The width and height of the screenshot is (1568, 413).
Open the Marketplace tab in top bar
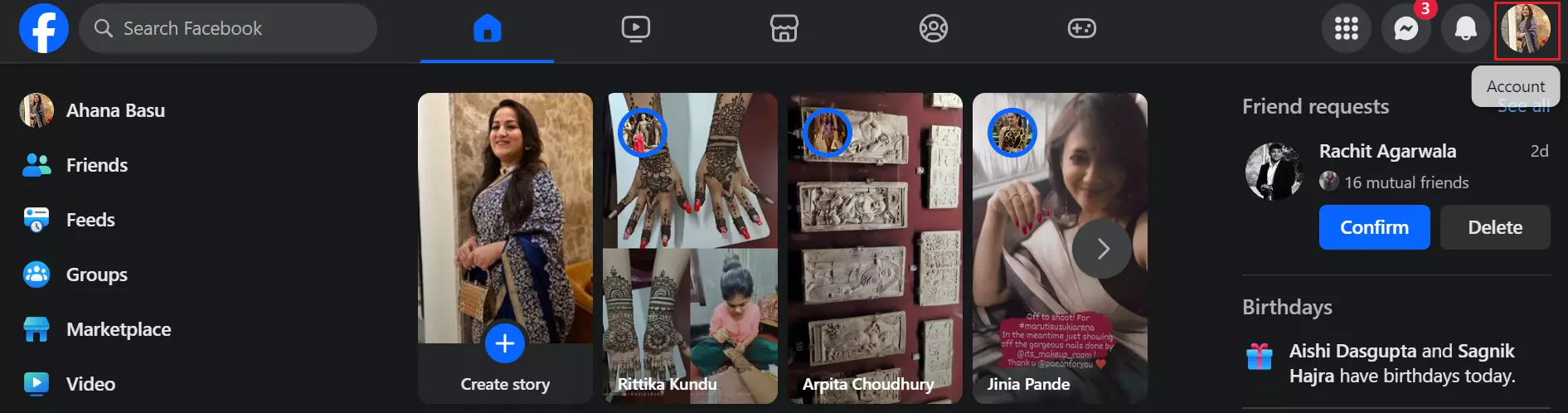(784, 29)
